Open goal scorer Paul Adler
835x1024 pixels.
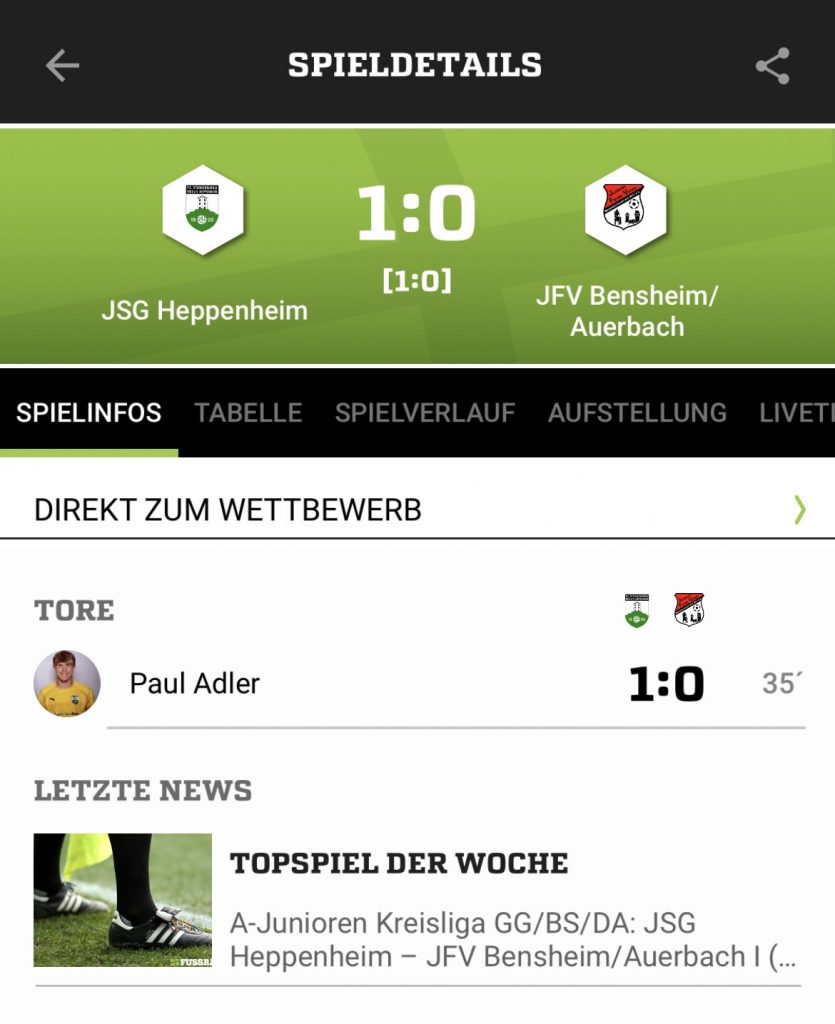(x=195, y=684)
